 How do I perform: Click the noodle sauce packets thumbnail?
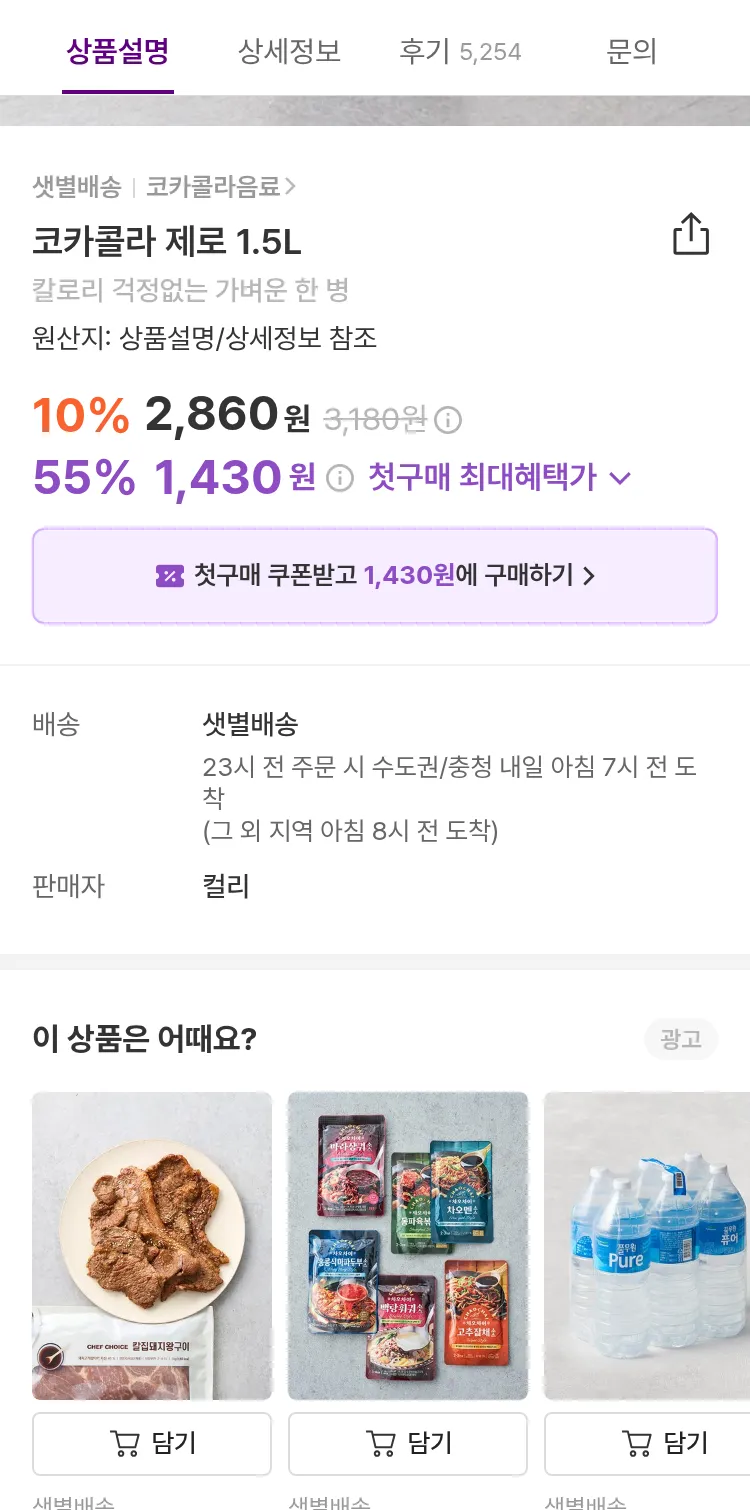point(407,1244)
